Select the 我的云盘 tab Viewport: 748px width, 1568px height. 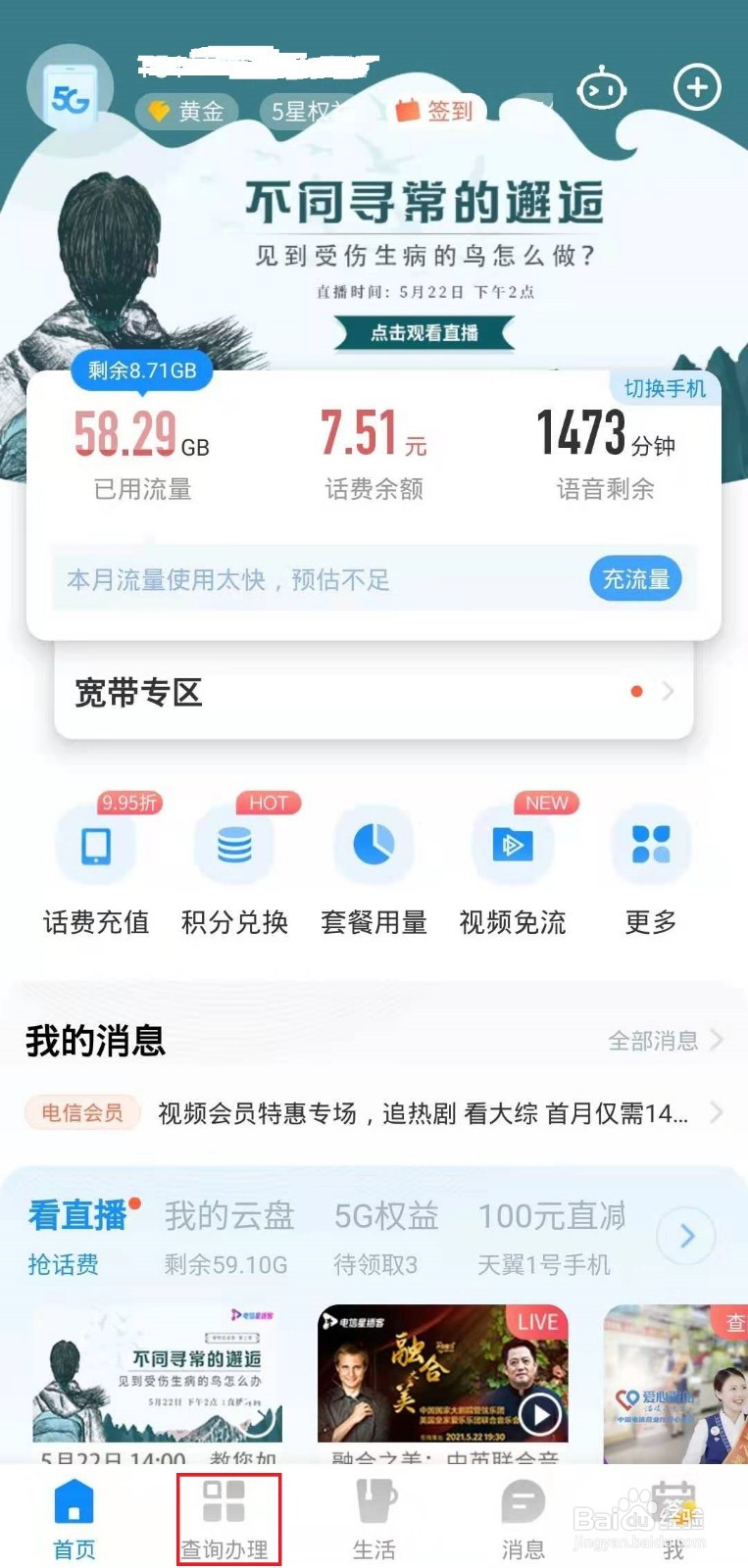(x=229, y=1238)
